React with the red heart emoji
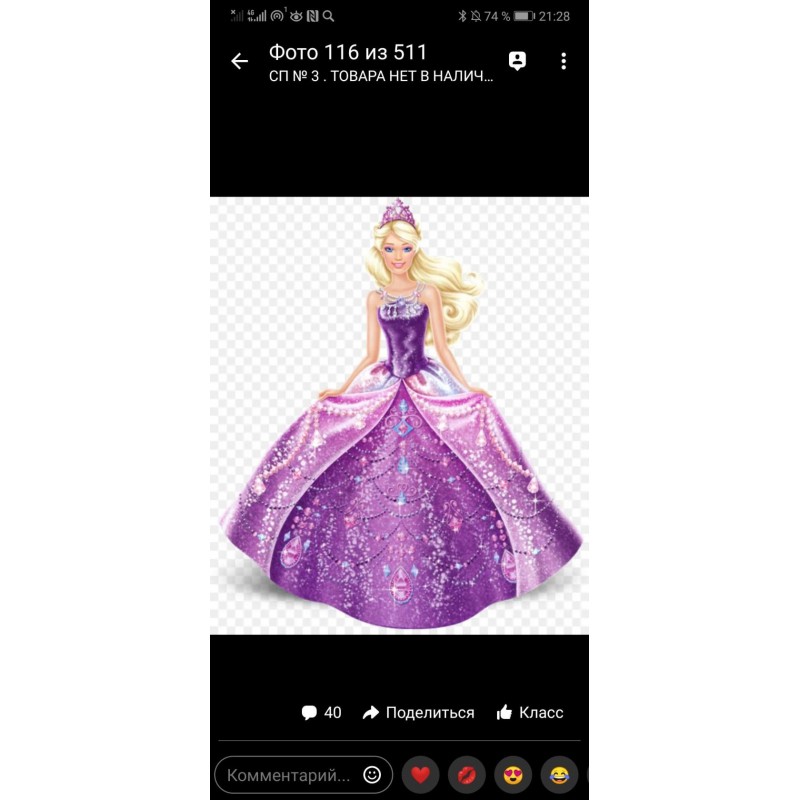This screenshot has width=800, height=800. [420, 775]
